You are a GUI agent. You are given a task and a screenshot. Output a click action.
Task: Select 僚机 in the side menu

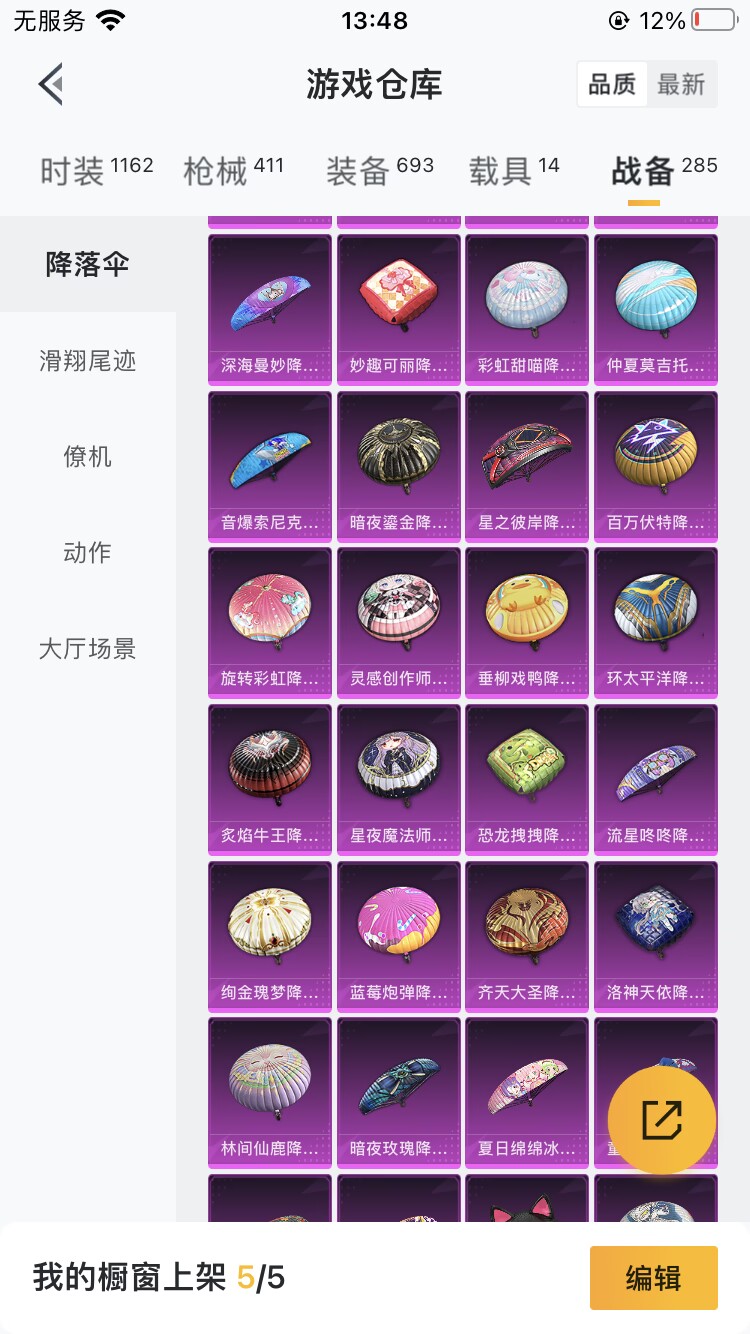(x=88, y=457)
